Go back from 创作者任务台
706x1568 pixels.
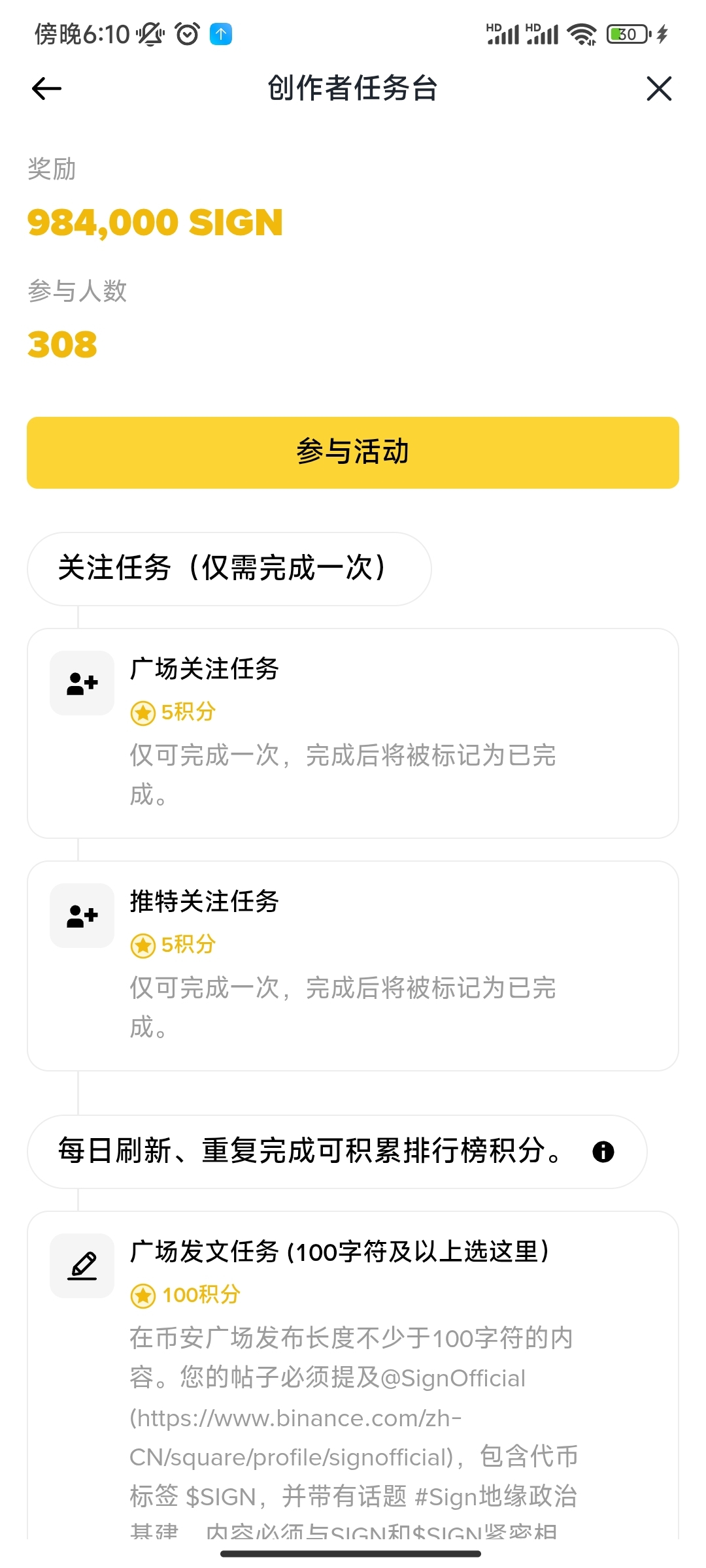point(46,89)
